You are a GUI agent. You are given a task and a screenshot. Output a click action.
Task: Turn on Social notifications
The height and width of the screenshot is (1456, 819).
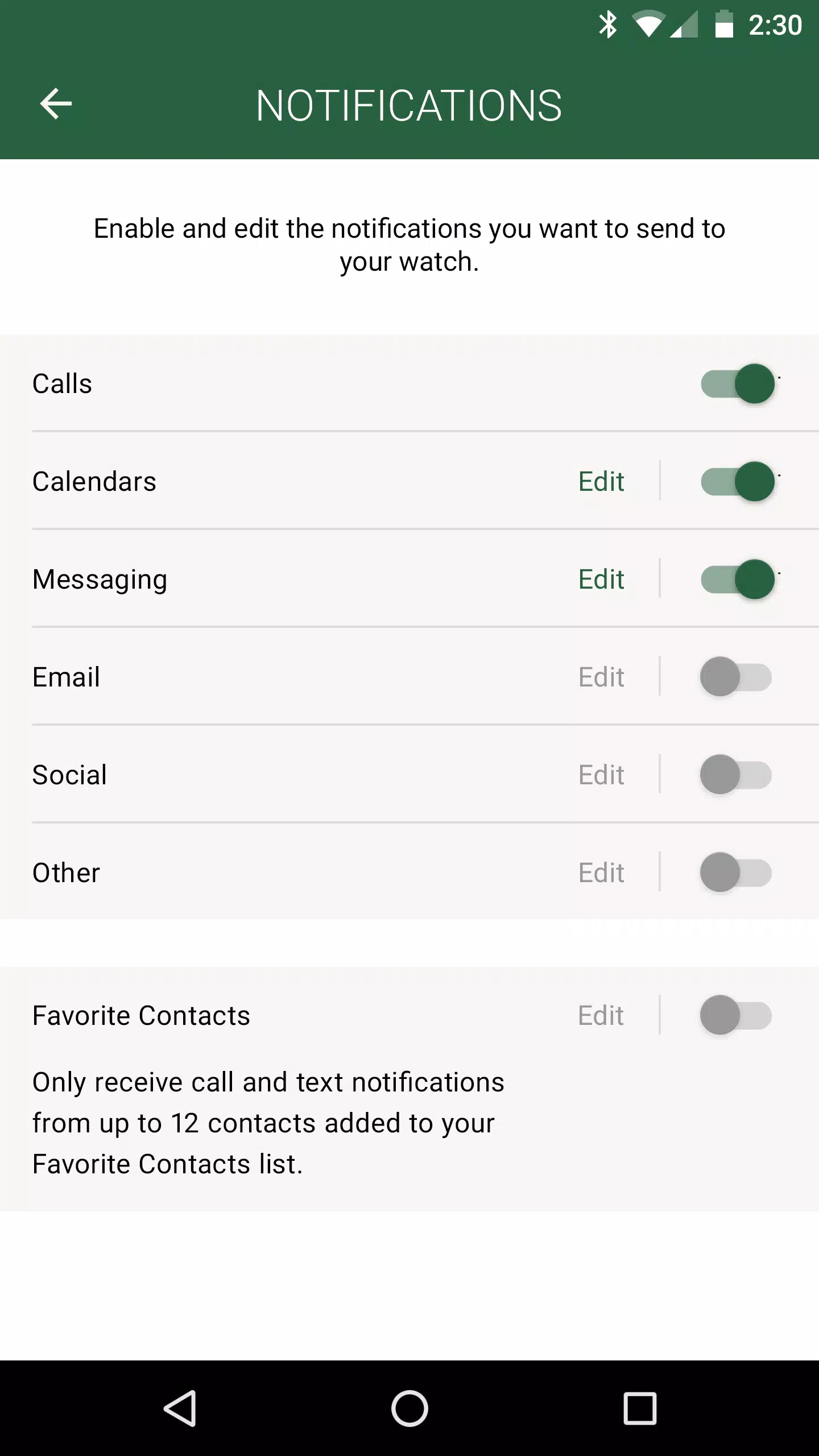[x=736, y=775]
